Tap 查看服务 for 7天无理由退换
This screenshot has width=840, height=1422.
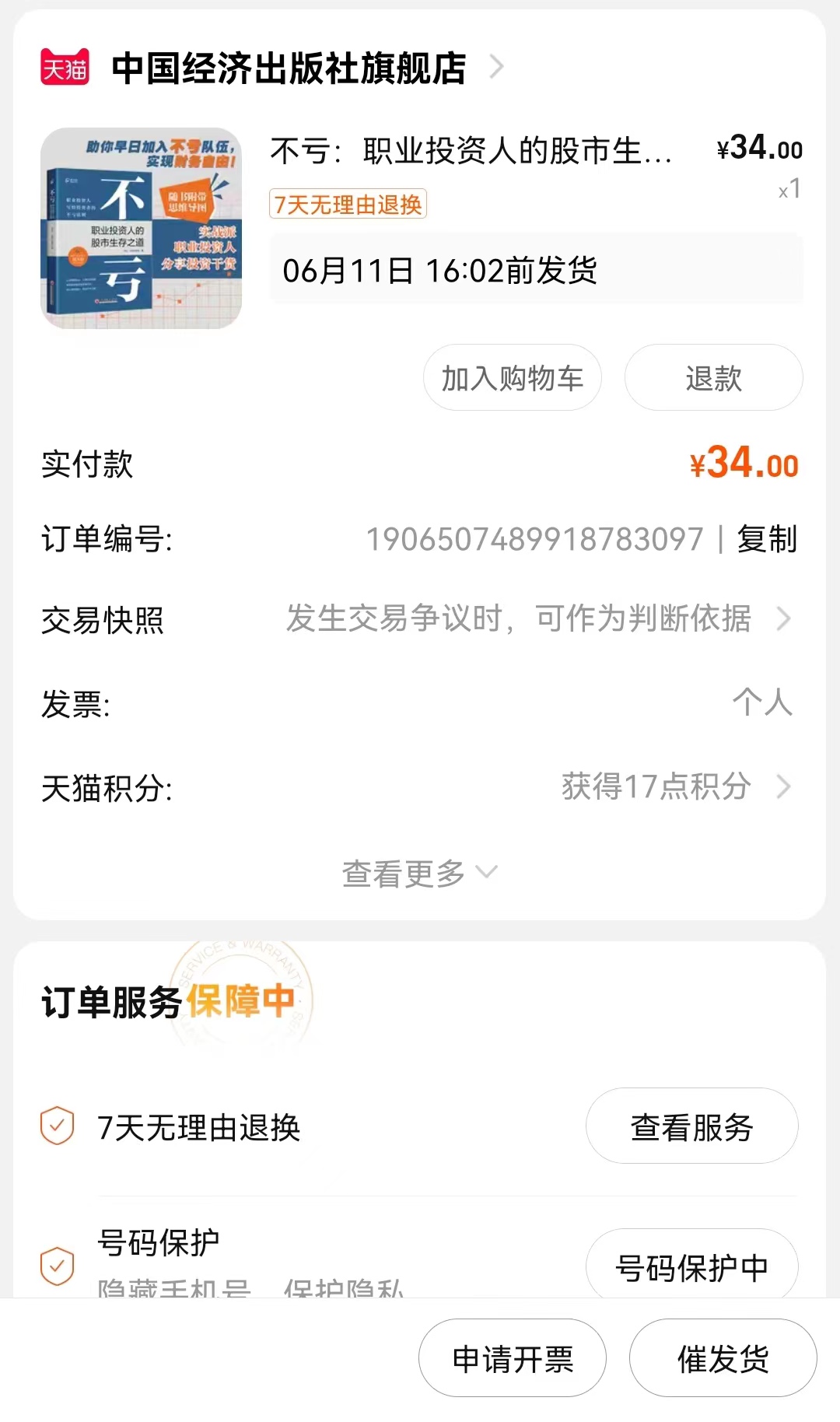point(691,1126)
